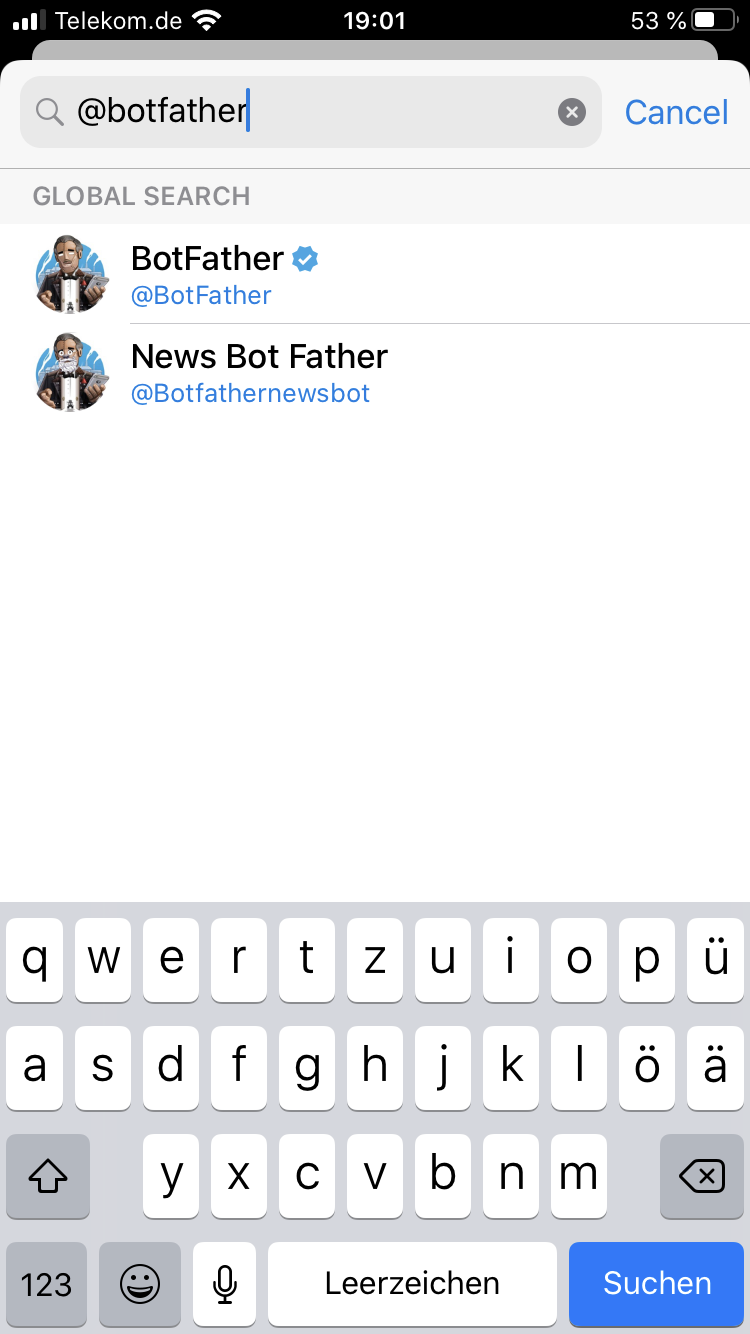Tap the Leerzeichen space bar
750x1334 pixels.
(x=412, y=1284)
